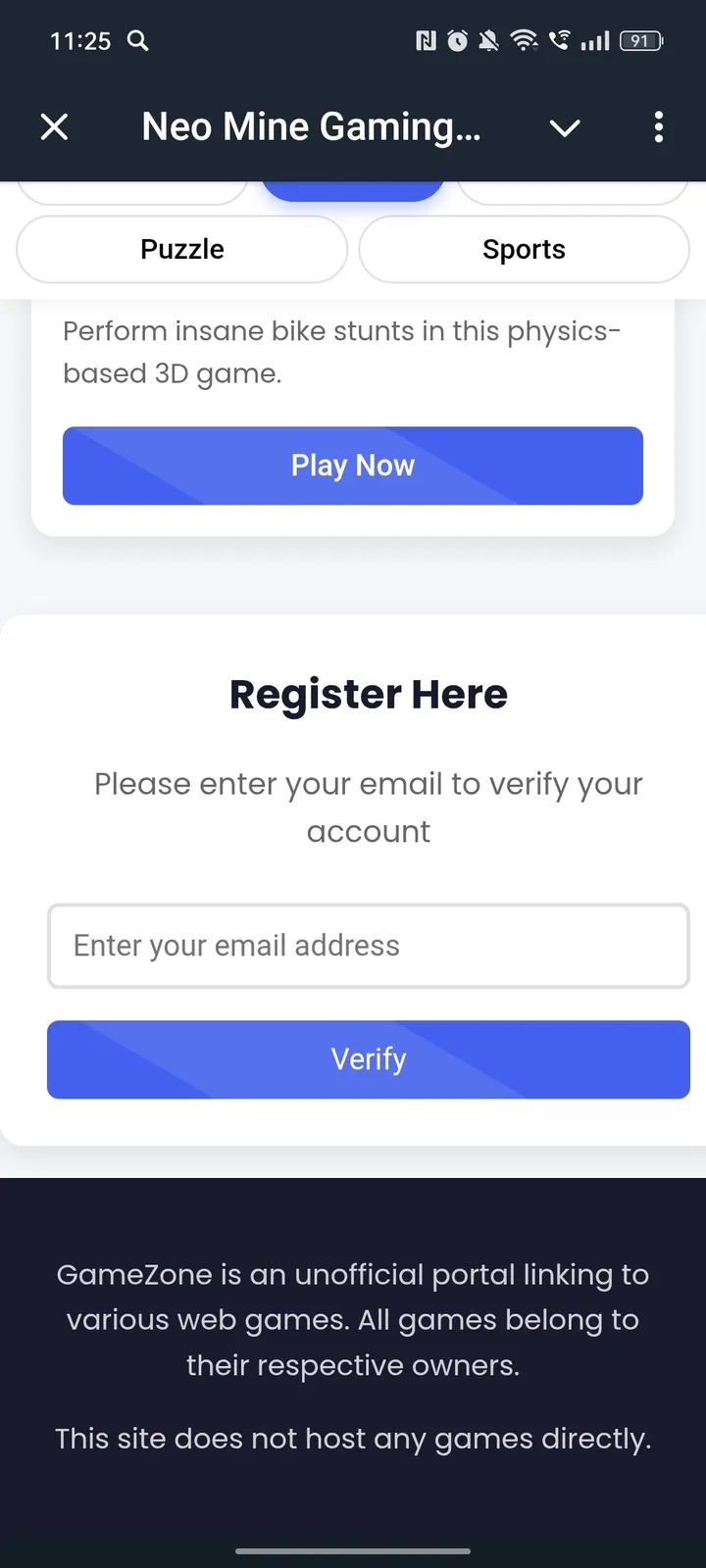Open the three-dot overflow menu
This screenshot has height=1568, width=706.
pyautogui.click(x=658, y=127)
